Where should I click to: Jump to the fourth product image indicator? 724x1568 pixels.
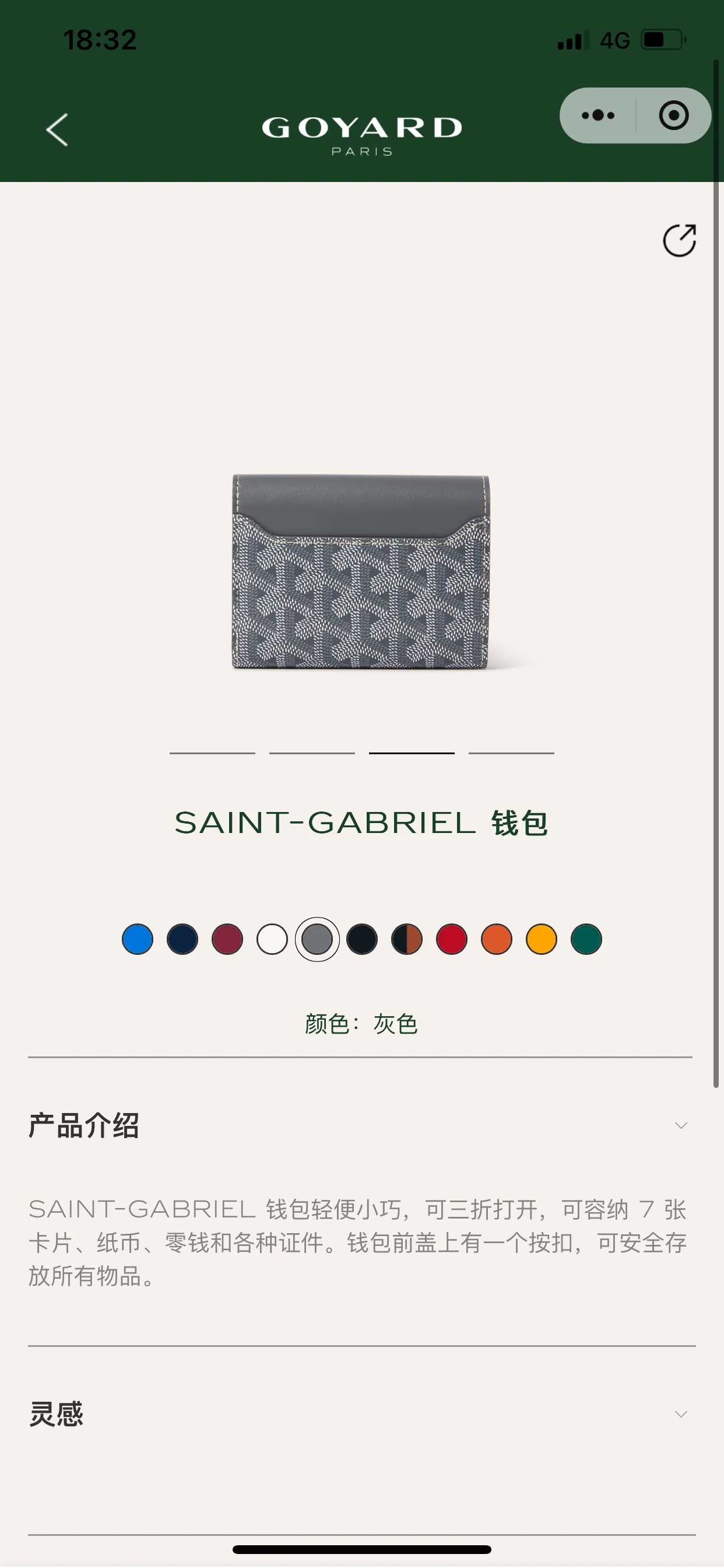click(511, 753)
